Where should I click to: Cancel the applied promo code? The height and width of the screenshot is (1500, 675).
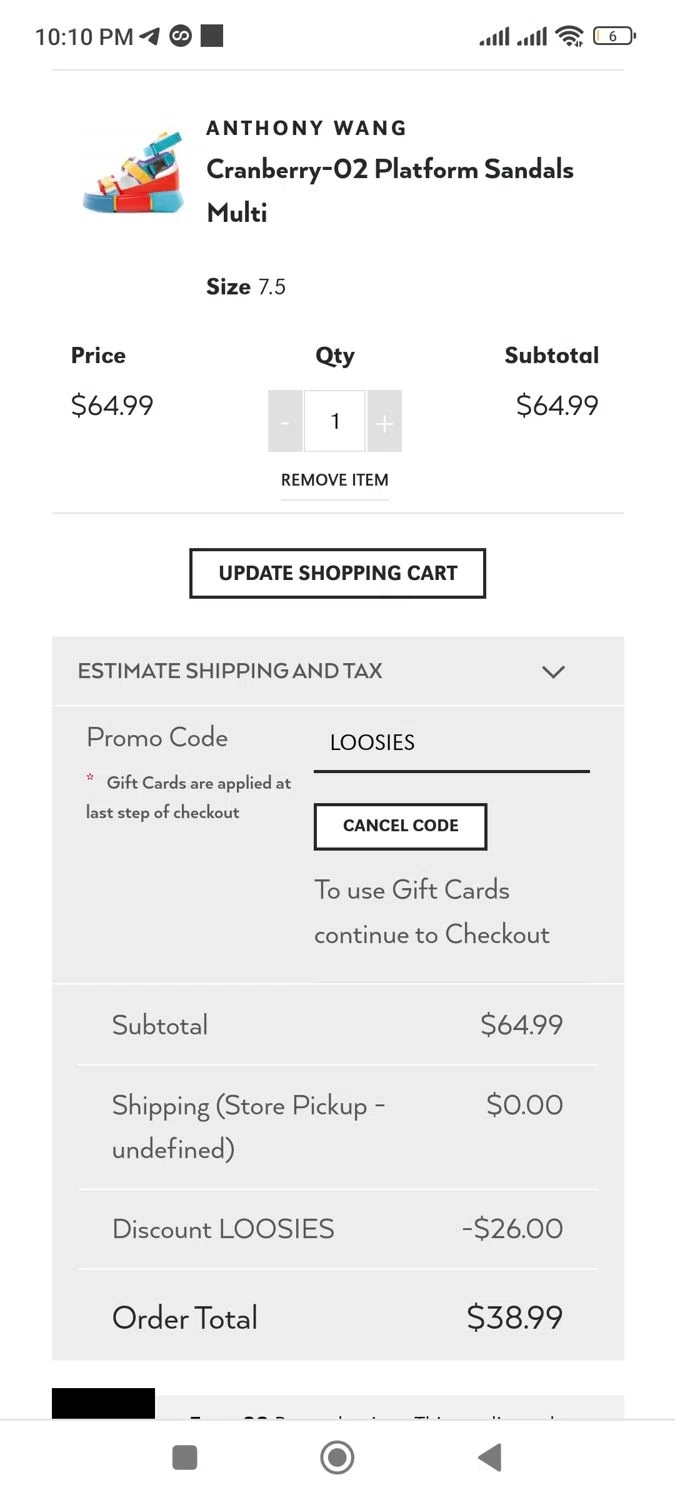pyautogui.click(x=400, y=826)
